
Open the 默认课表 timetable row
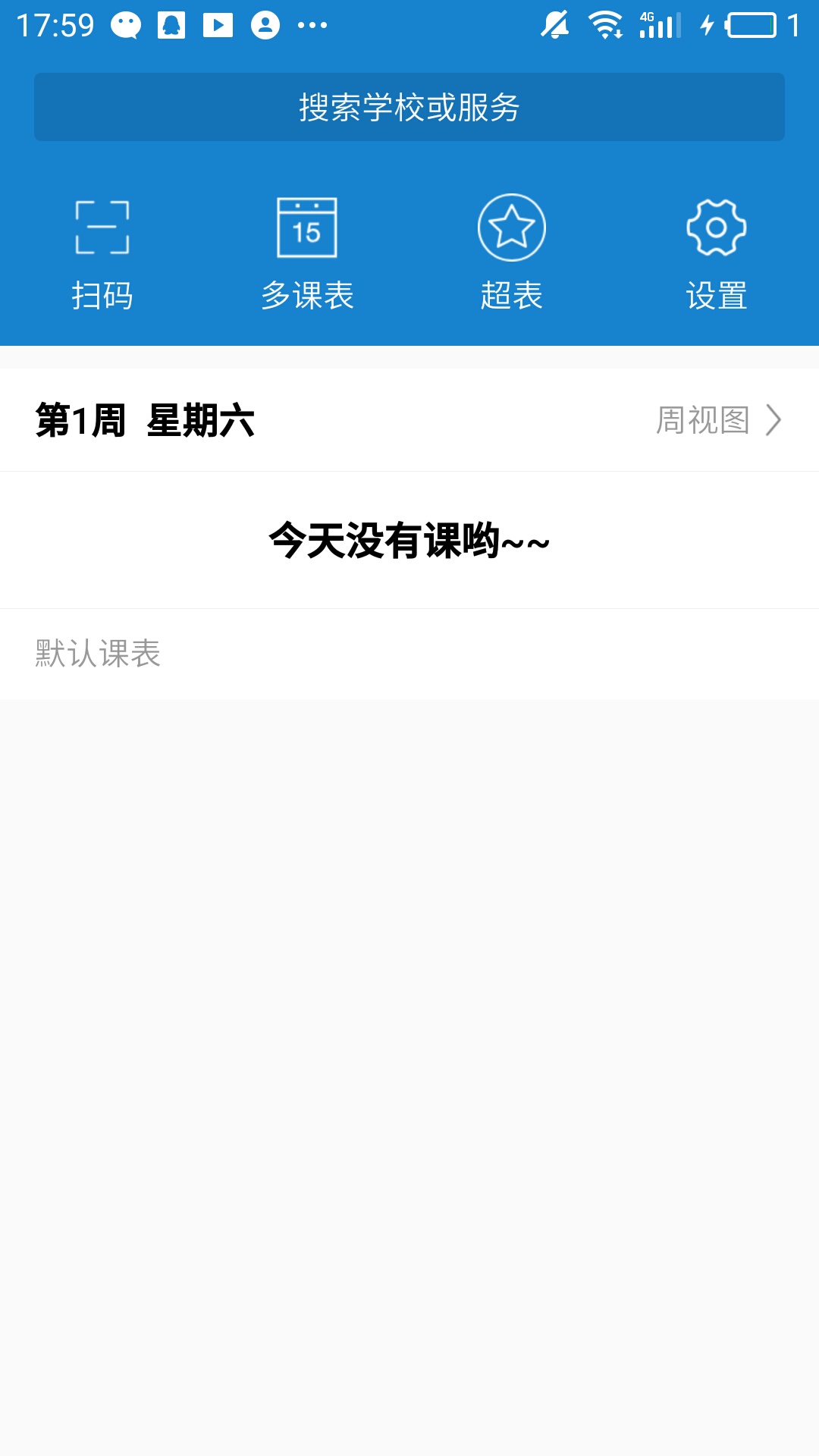[x=409, y=654]
